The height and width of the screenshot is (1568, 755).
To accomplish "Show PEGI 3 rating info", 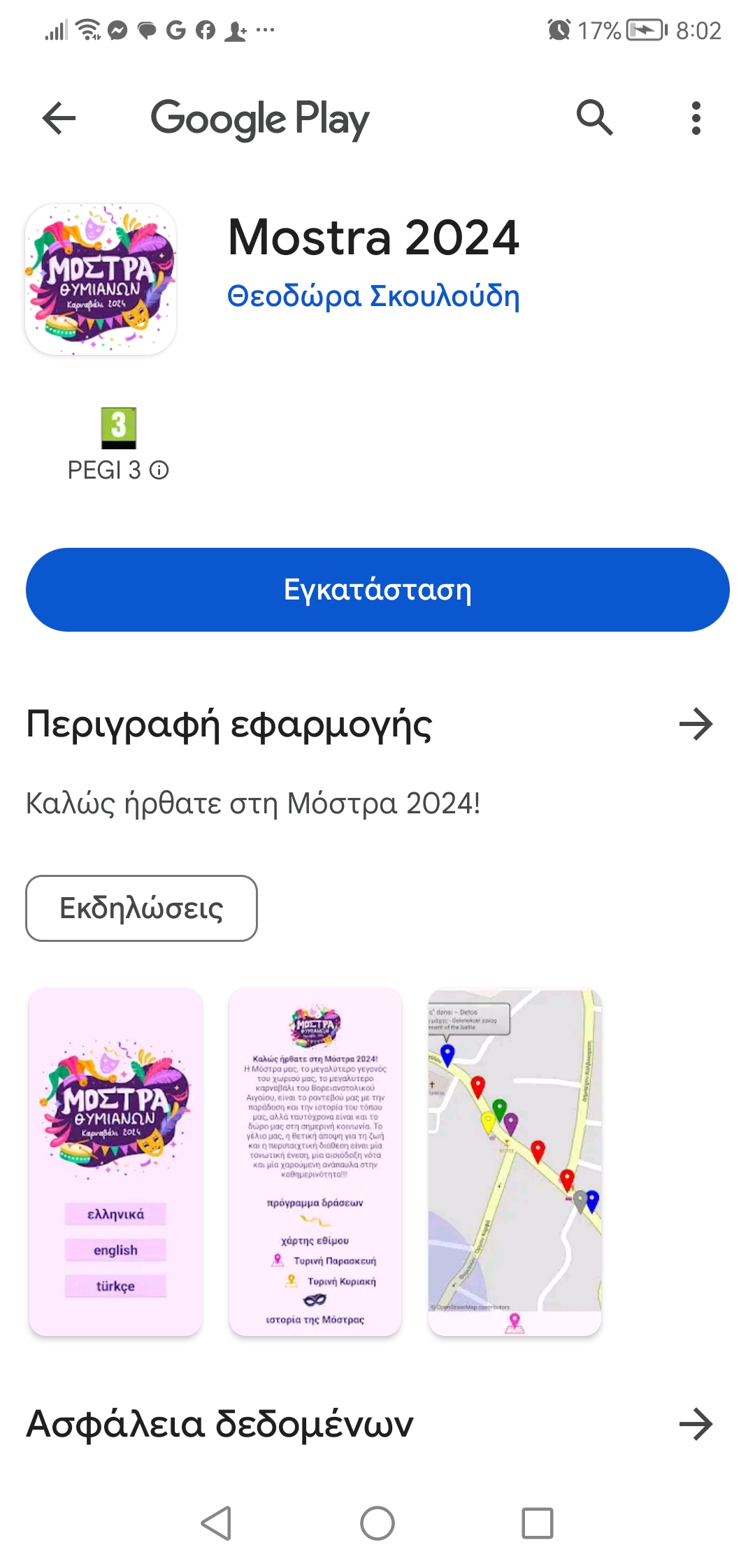I will click(x=159, y=470).
